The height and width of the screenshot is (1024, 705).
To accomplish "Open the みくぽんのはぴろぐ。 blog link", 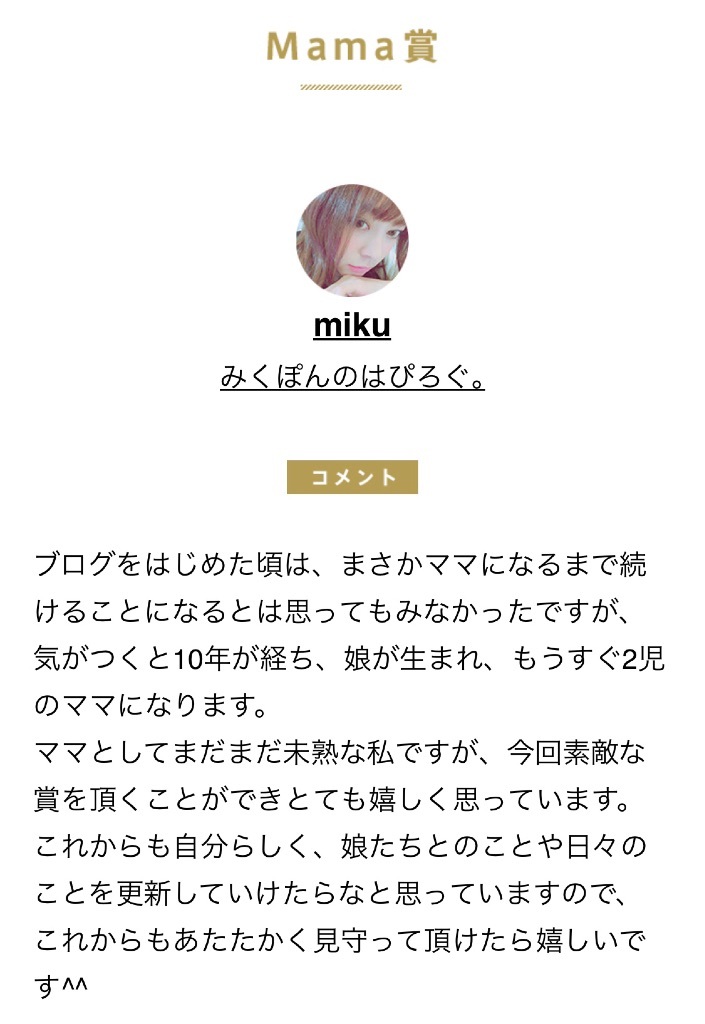I will click(x=352, y=378).
